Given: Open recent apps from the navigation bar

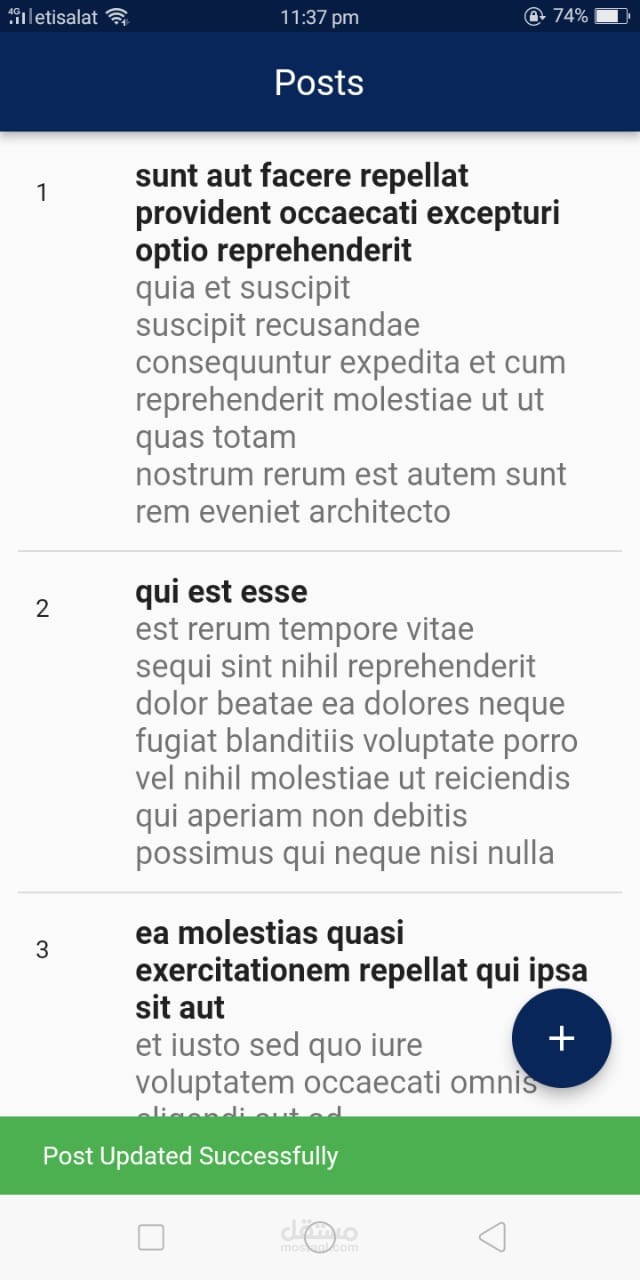Looking at the screenshot, I should tap(151, 1238).
